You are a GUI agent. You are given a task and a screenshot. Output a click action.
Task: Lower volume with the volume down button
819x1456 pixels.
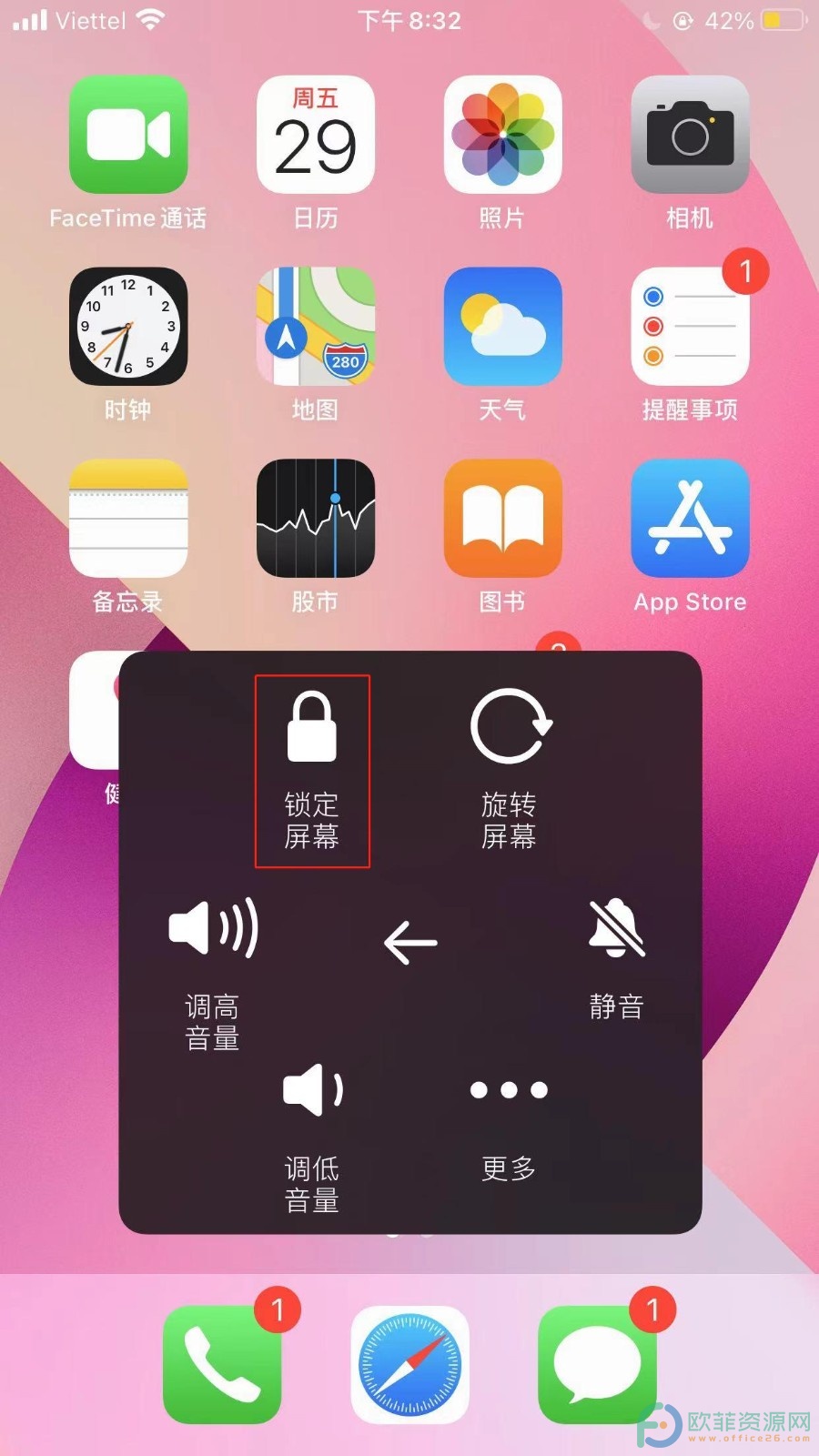(312, 1133)
